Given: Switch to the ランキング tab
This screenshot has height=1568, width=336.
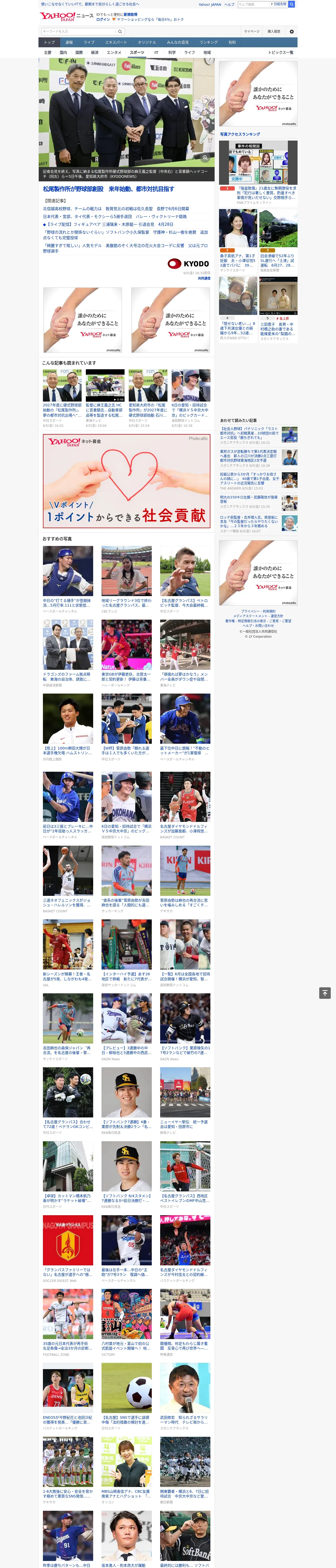Looking at the screenshot, I should (209, 43).
